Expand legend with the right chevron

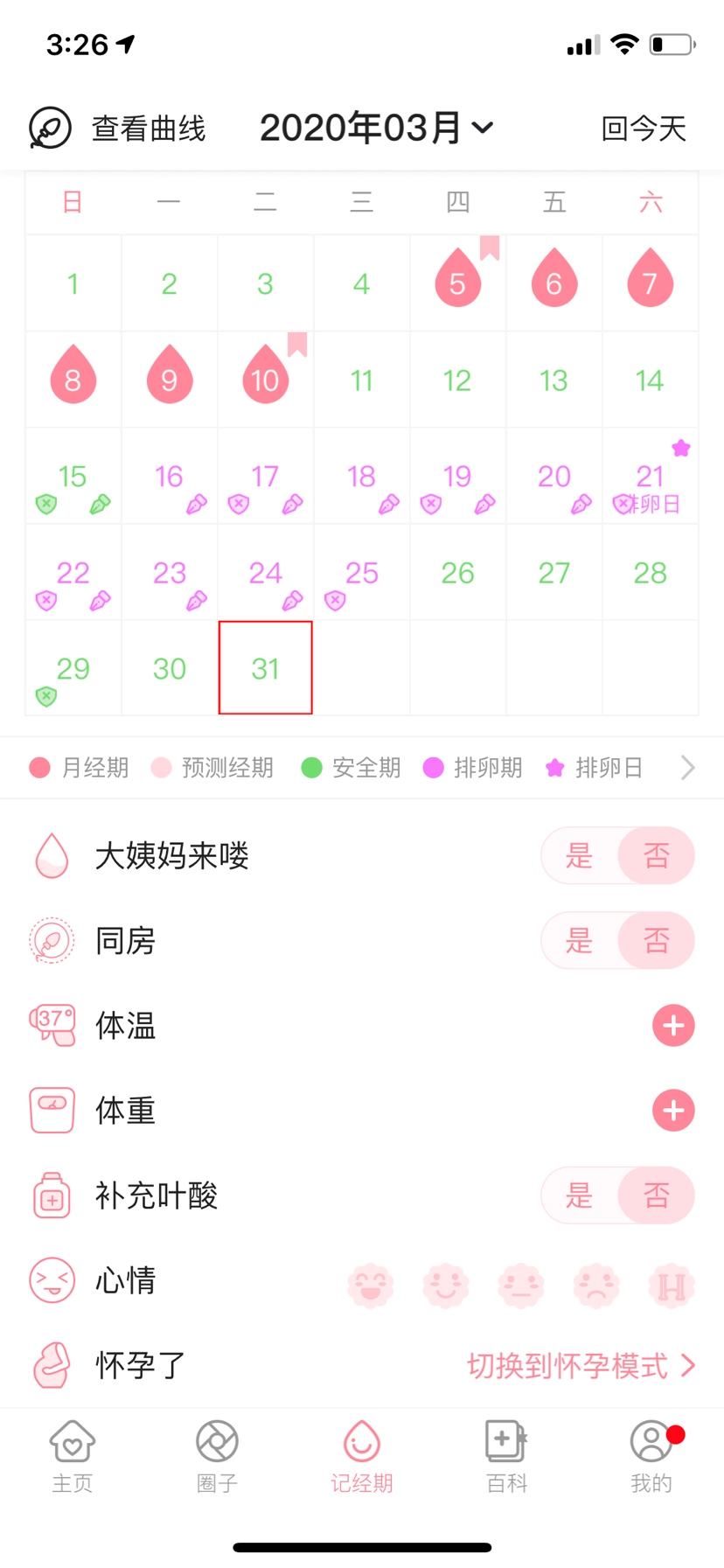coord(687,768)
